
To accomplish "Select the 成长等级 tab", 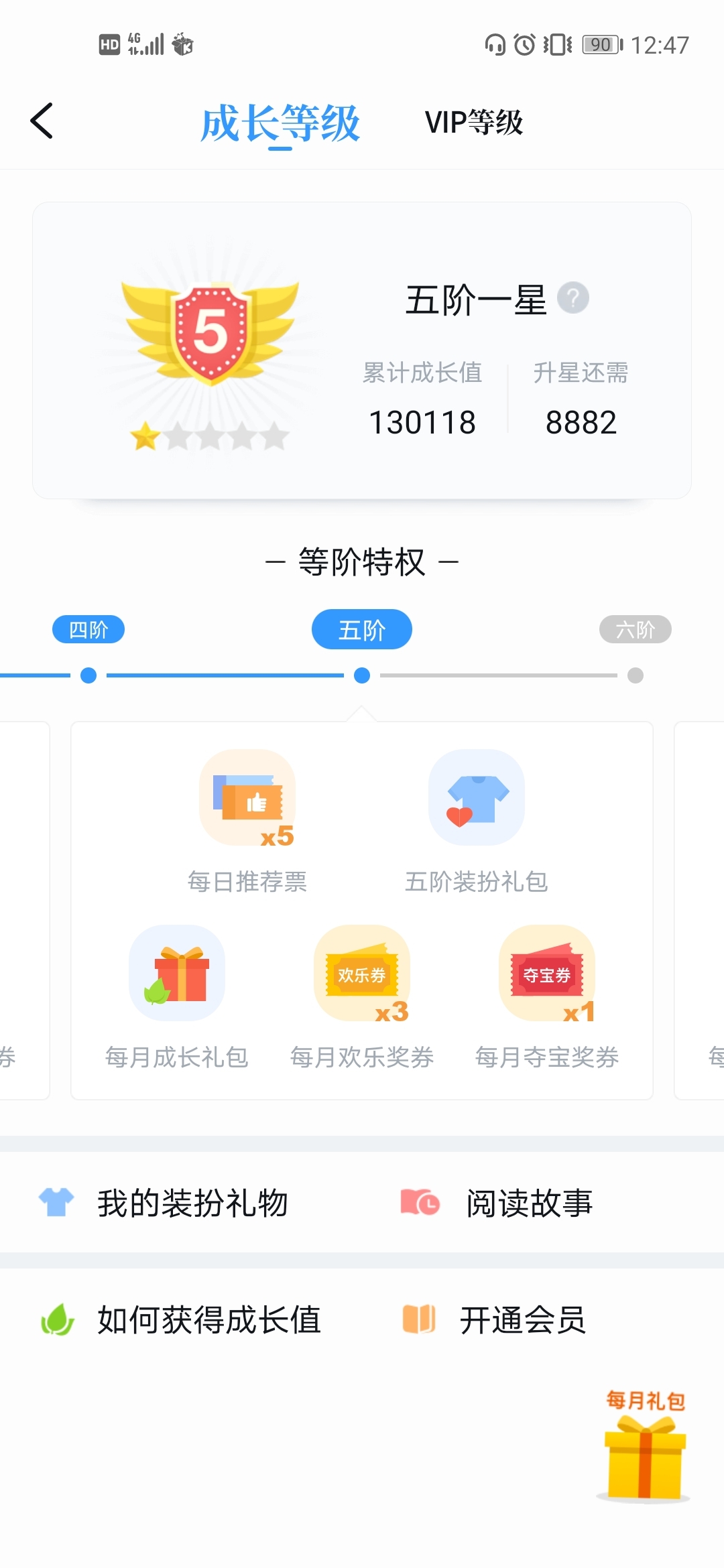I will click(280, 123).
